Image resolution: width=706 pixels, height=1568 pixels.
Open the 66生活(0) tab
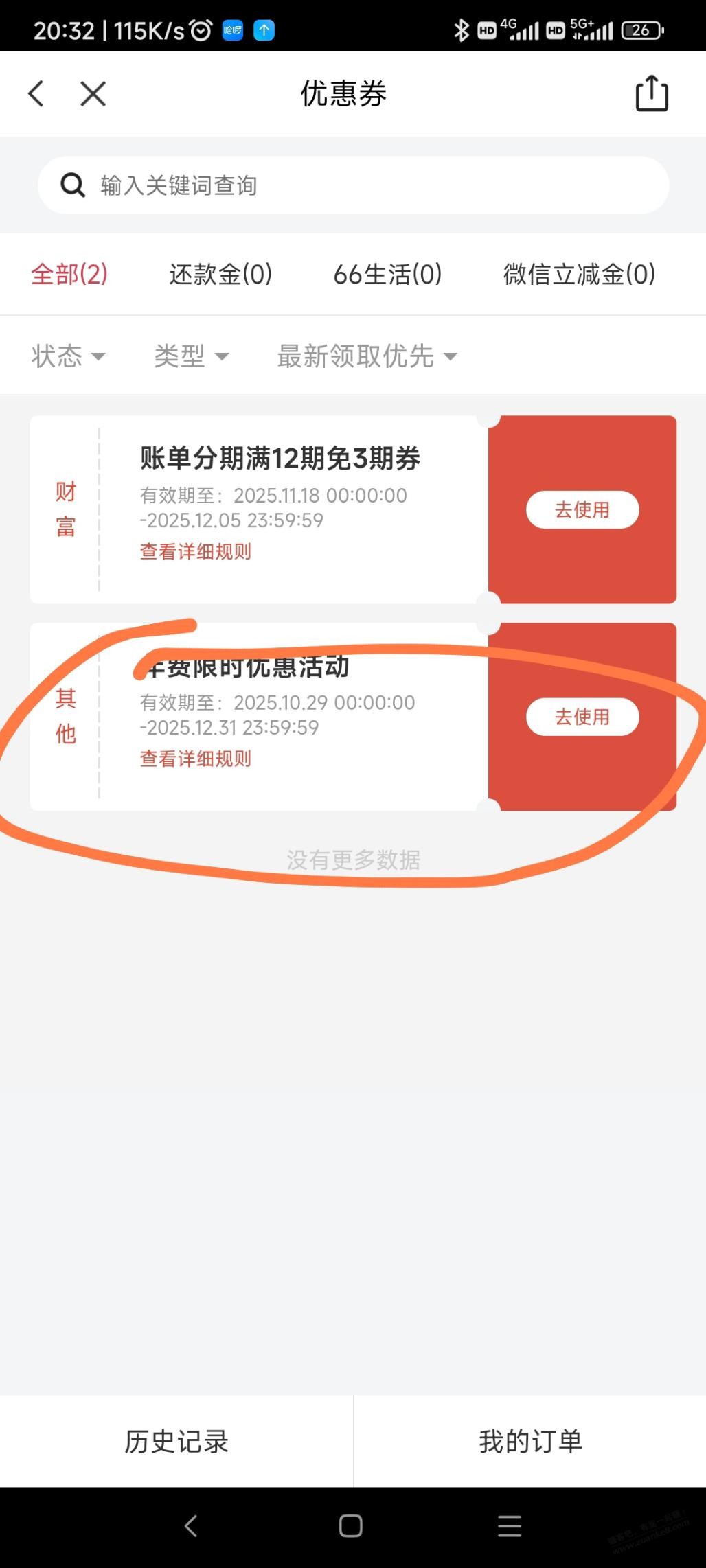(x=387, y=275)
